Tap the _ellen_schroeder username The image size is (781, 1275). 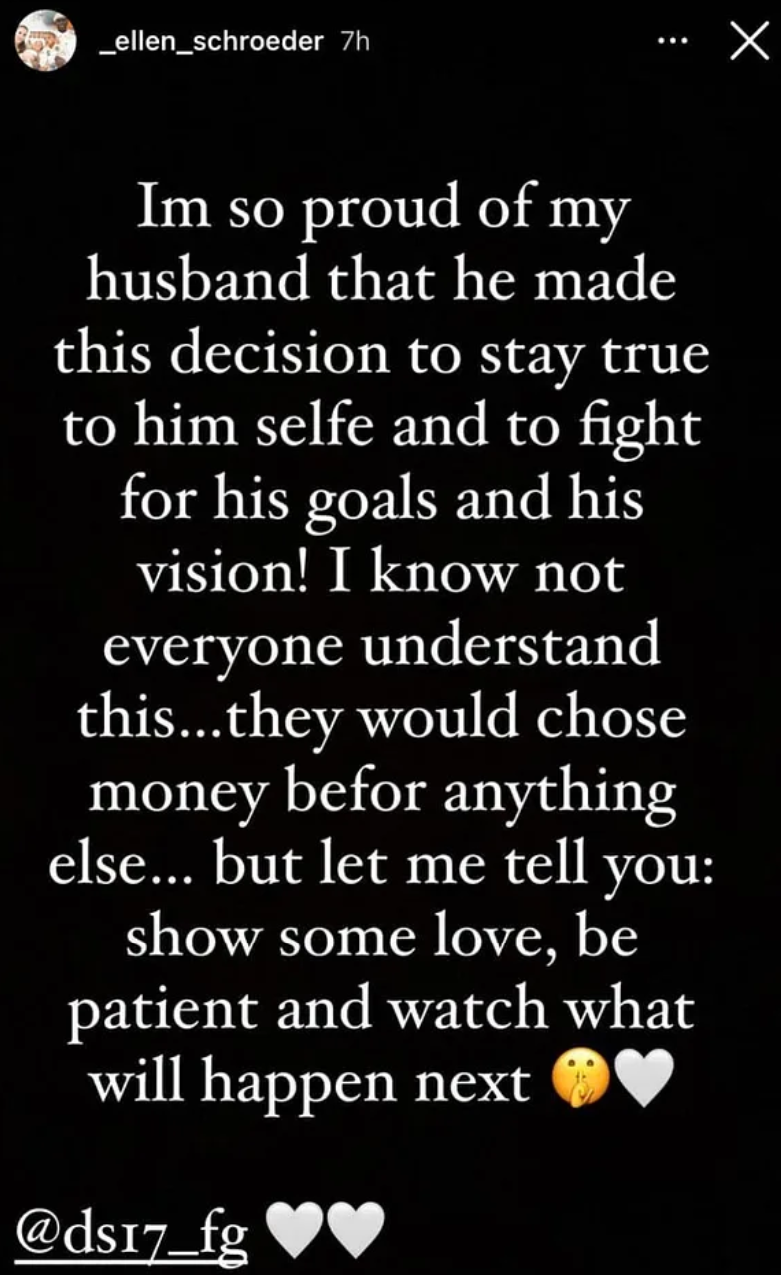pyautogui.click(x=213, y=44)
